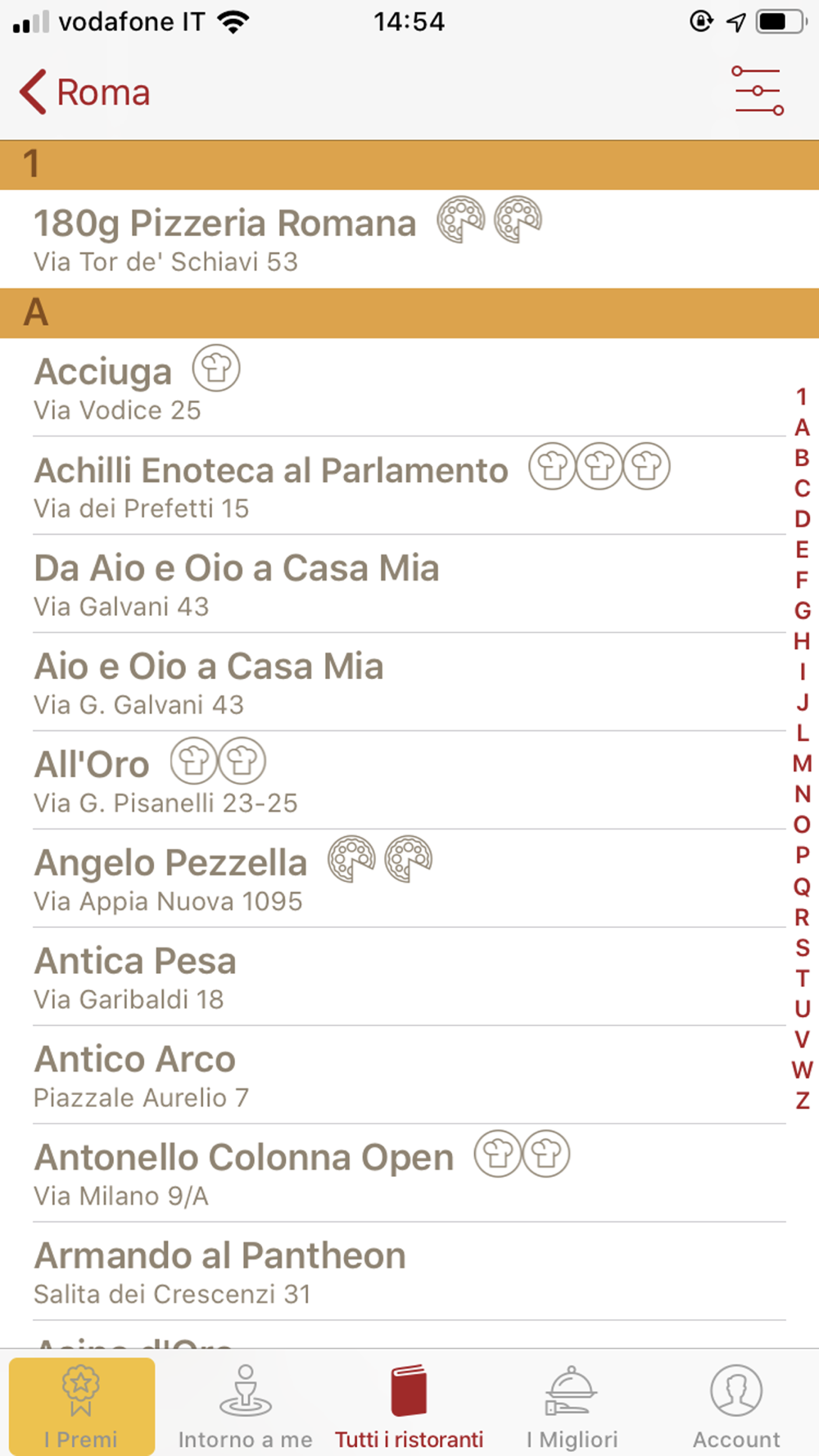Switch to the I Premi tab
This screenshot has height=1456, width=819.
click(82, 1405)
